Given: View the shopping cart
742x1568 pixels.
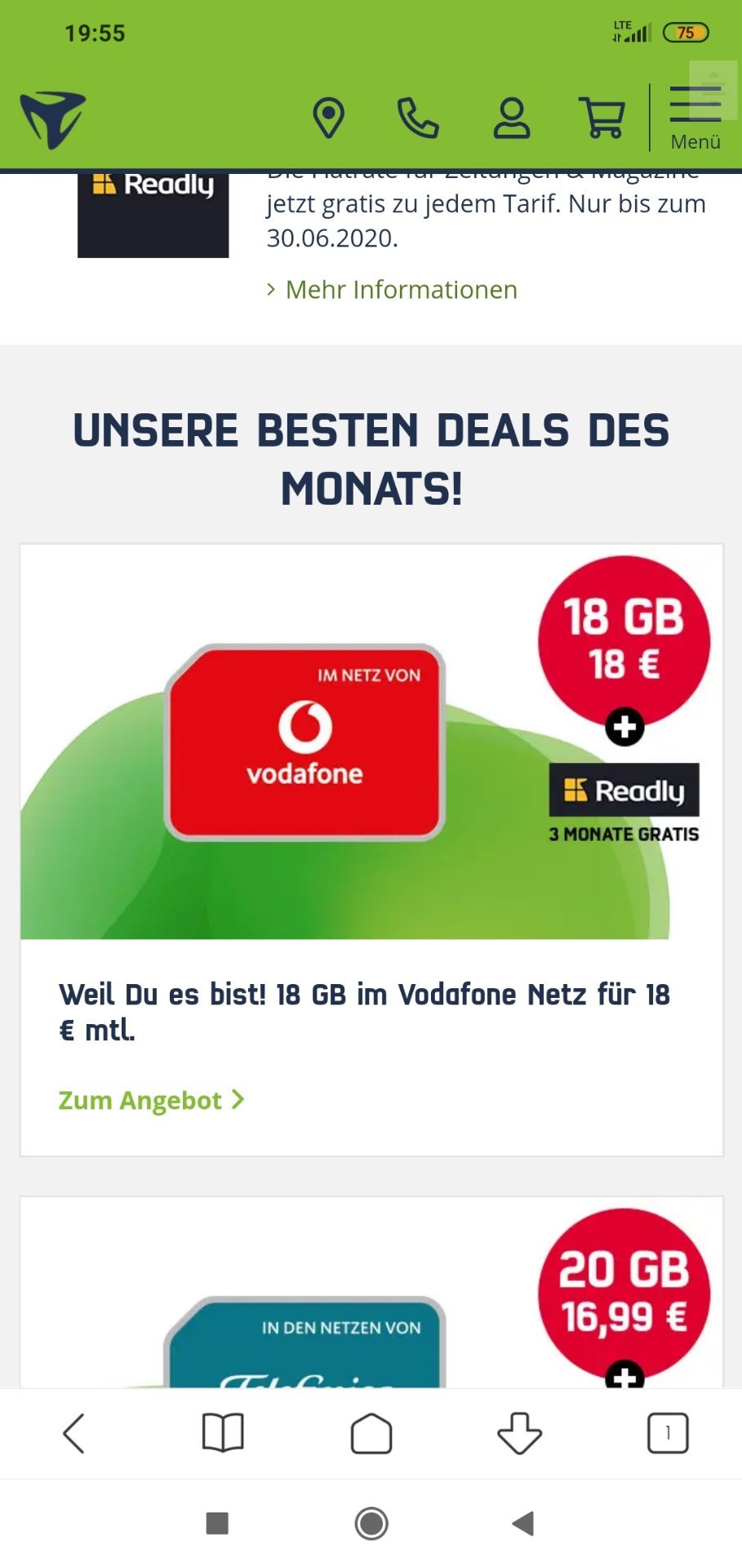Looking at the screenshot, I should 602,118.
